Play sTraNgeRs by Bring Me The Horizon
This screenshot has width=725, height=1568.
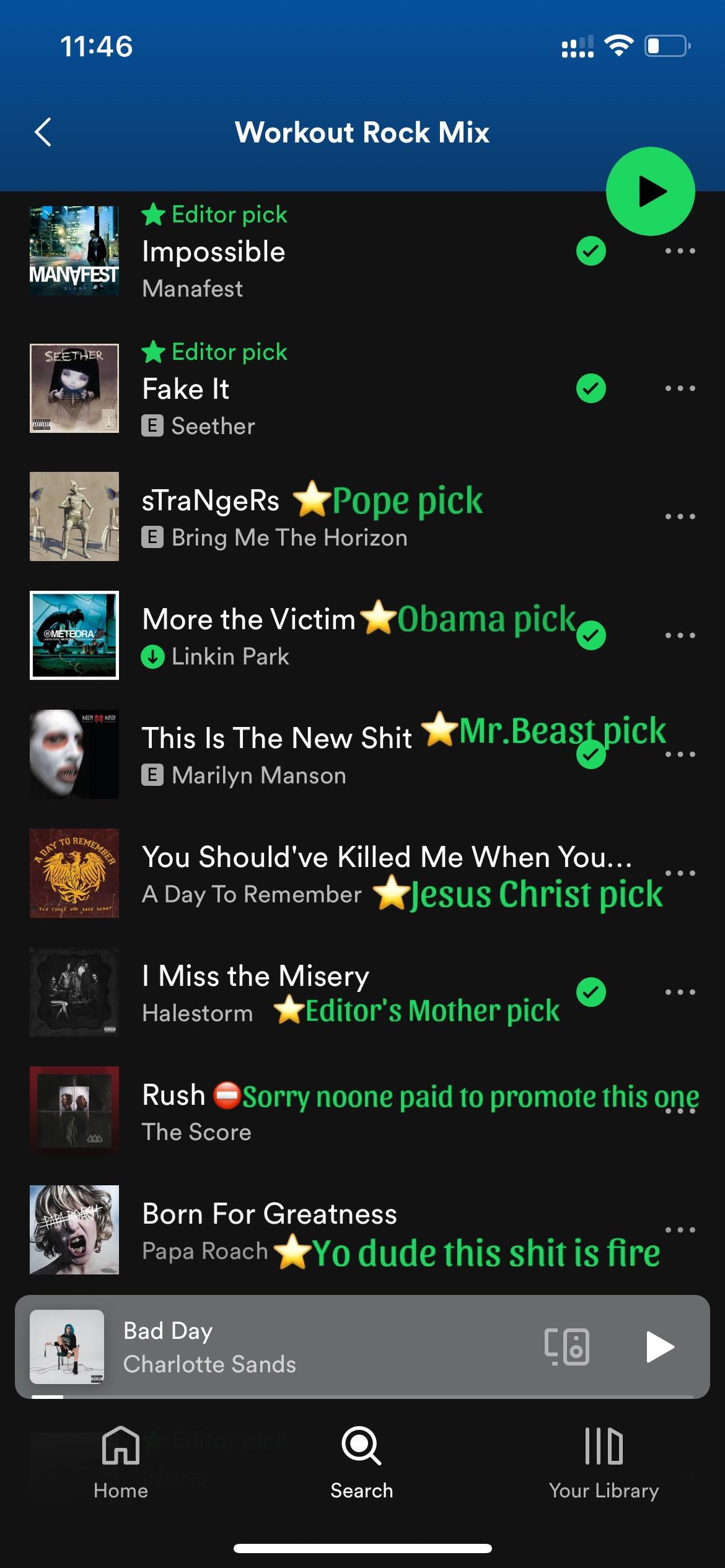[x=211, y=502]
